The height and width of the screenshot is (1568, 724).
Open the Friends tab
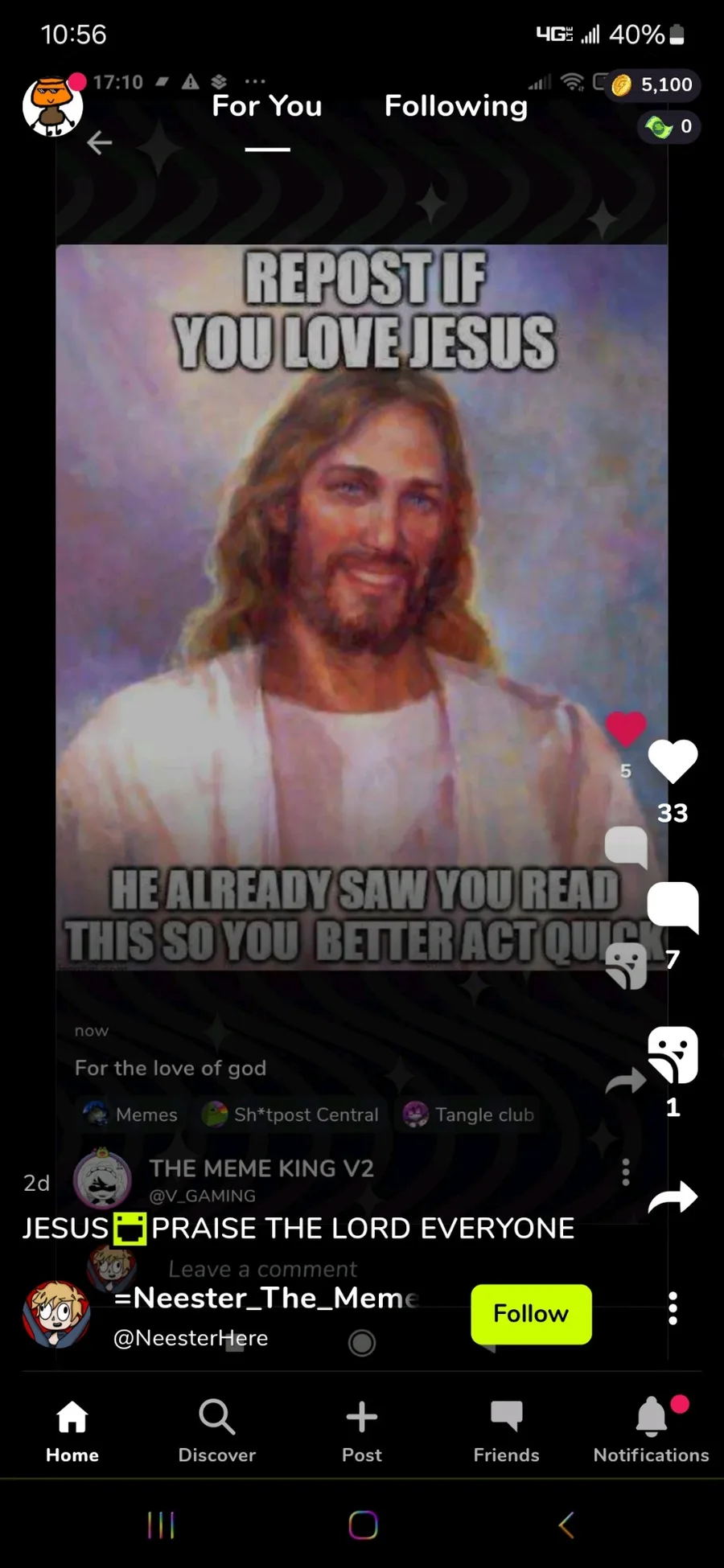coord(506,1431)
